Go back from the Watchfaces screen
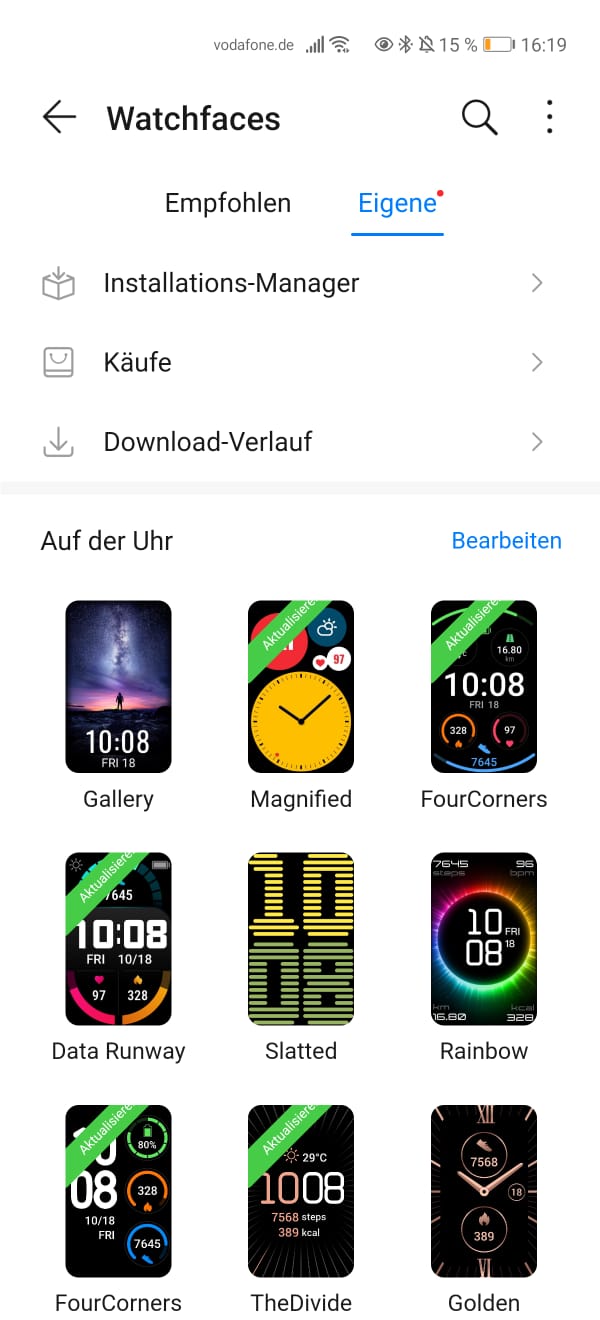600x1320 pixels. click(x=59, y=118)
